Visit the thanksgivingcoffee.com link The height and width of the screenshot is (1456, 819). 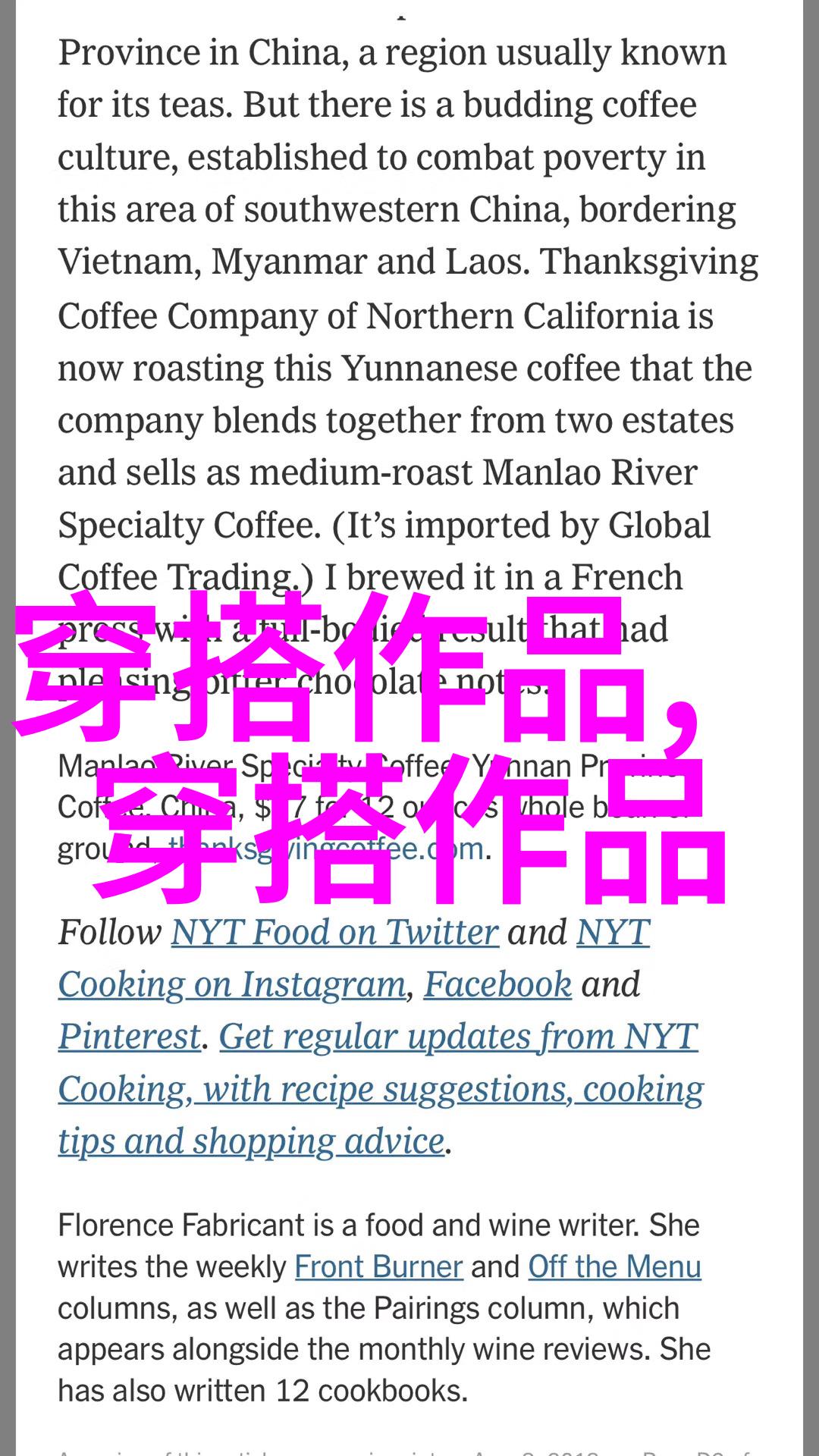(x=325, y=848)
